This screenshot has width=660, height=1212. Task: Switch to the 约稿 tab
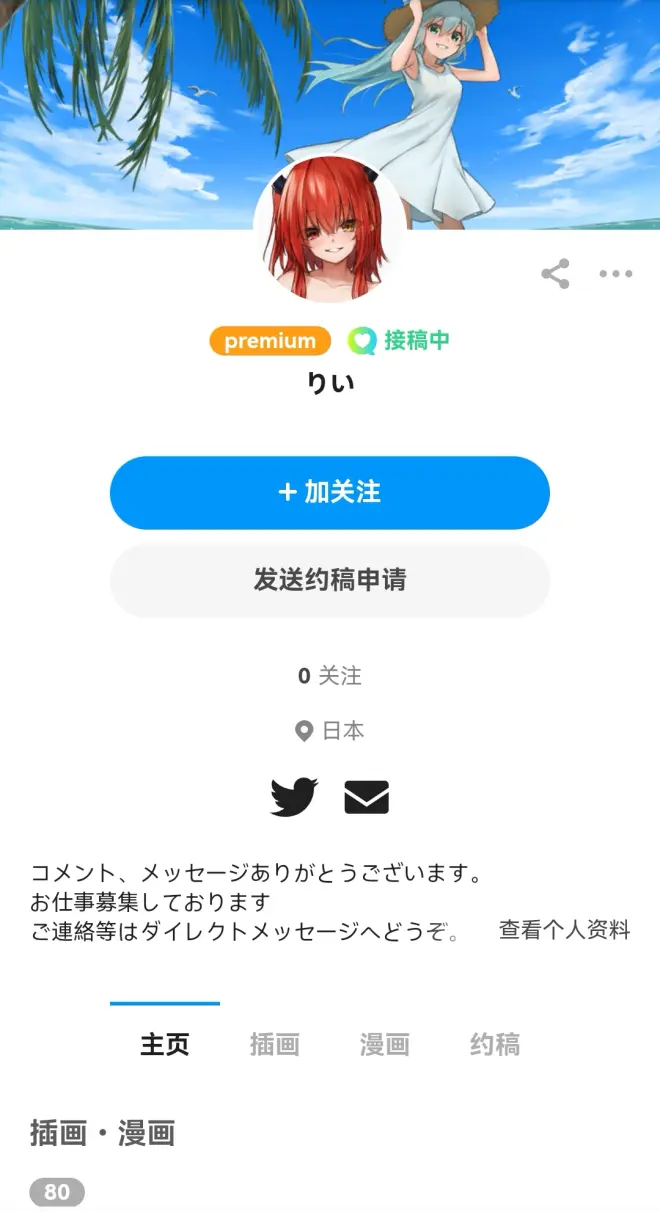tap(495, 1045)
